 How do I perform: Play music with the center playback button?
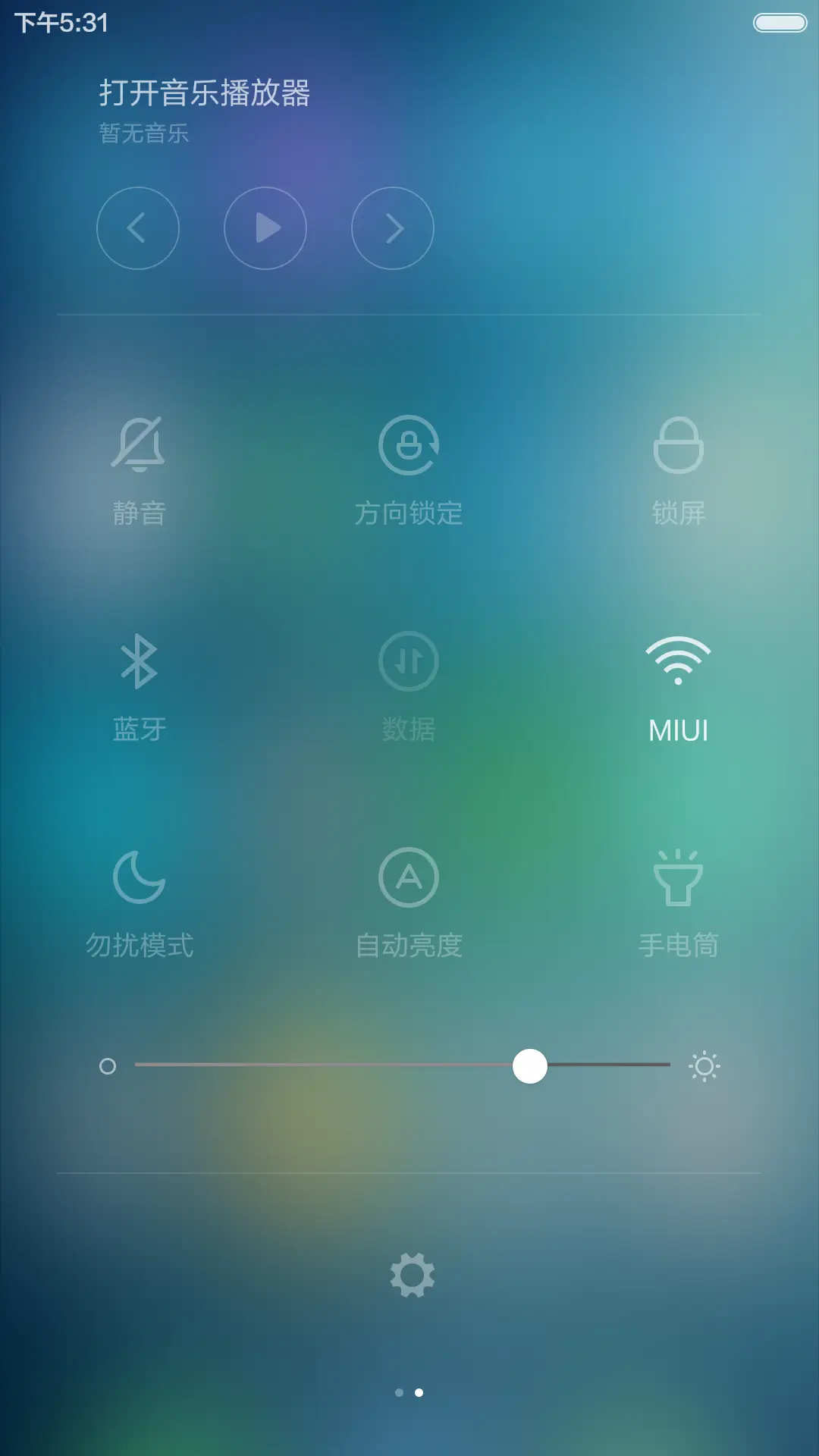(x=265, y=228)
